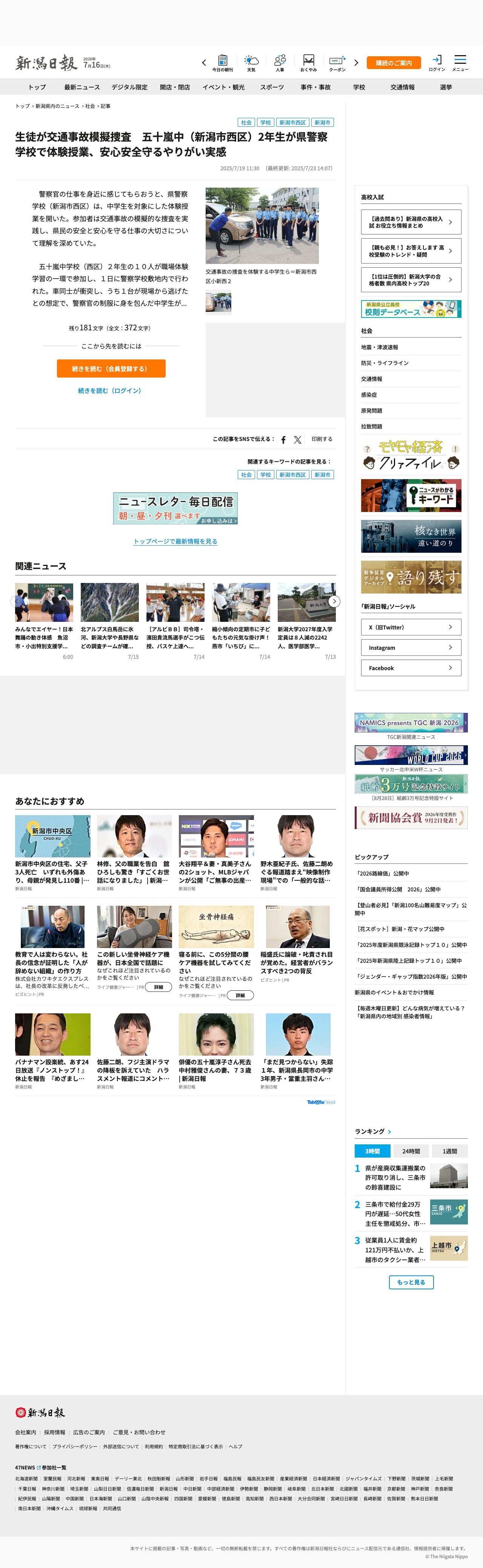Viewport: 483px width, 1568px height.
Task: Open the Instagram social row
Action: point(411,648)
